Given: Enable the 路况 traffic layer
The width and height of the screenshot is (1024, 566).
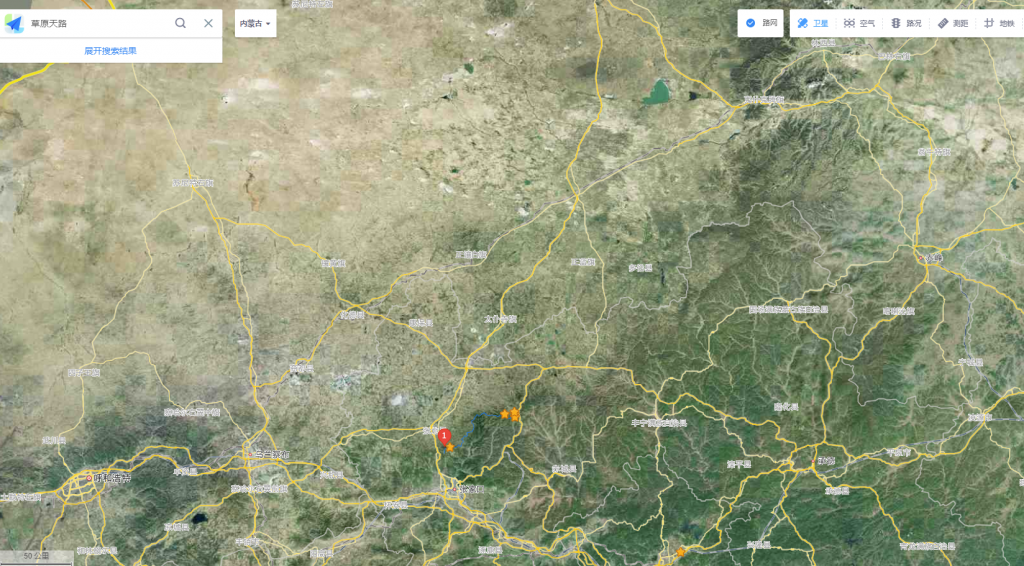Looking at the screenshot, I should [905, 23].
